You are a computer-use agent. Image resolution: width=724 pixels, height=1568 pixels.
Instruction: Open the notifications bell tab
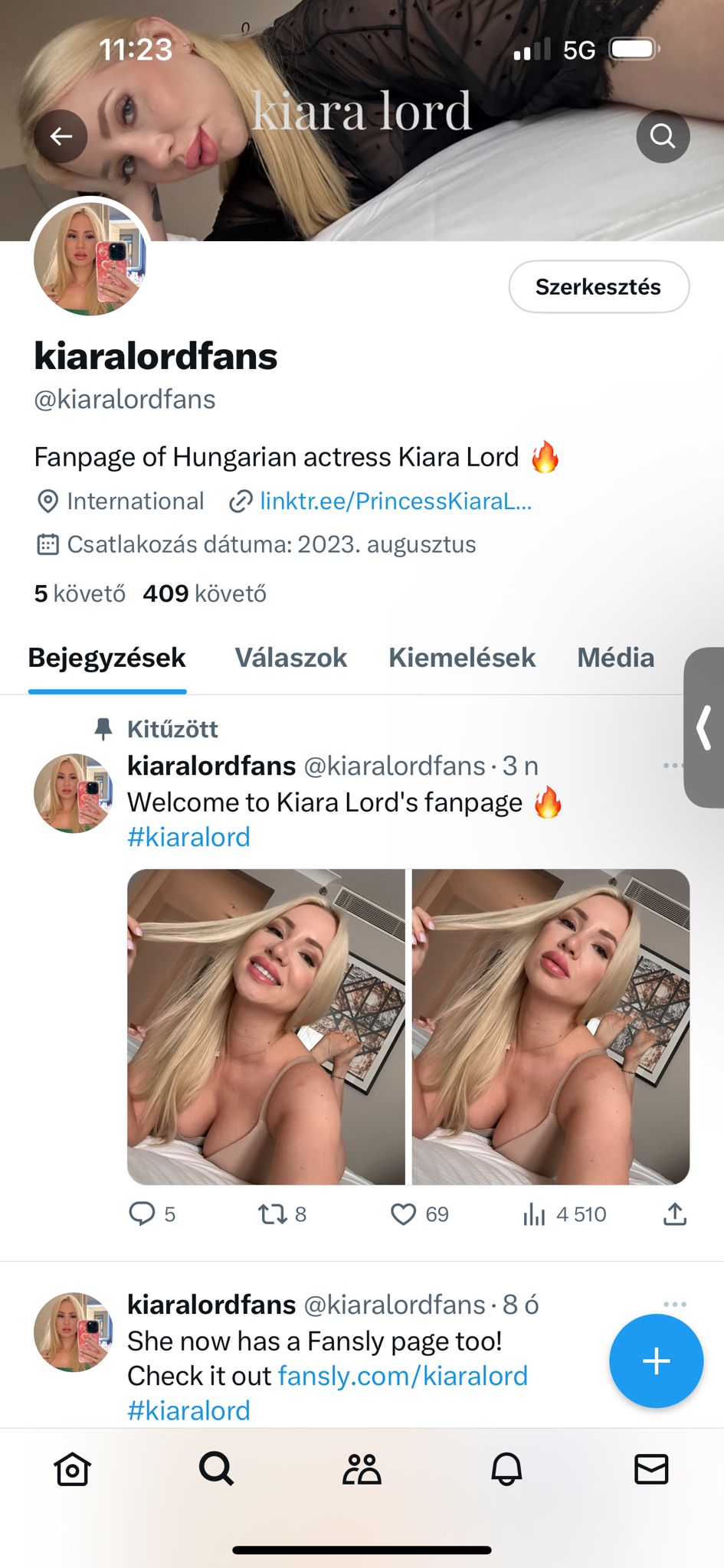point(506,1469)
